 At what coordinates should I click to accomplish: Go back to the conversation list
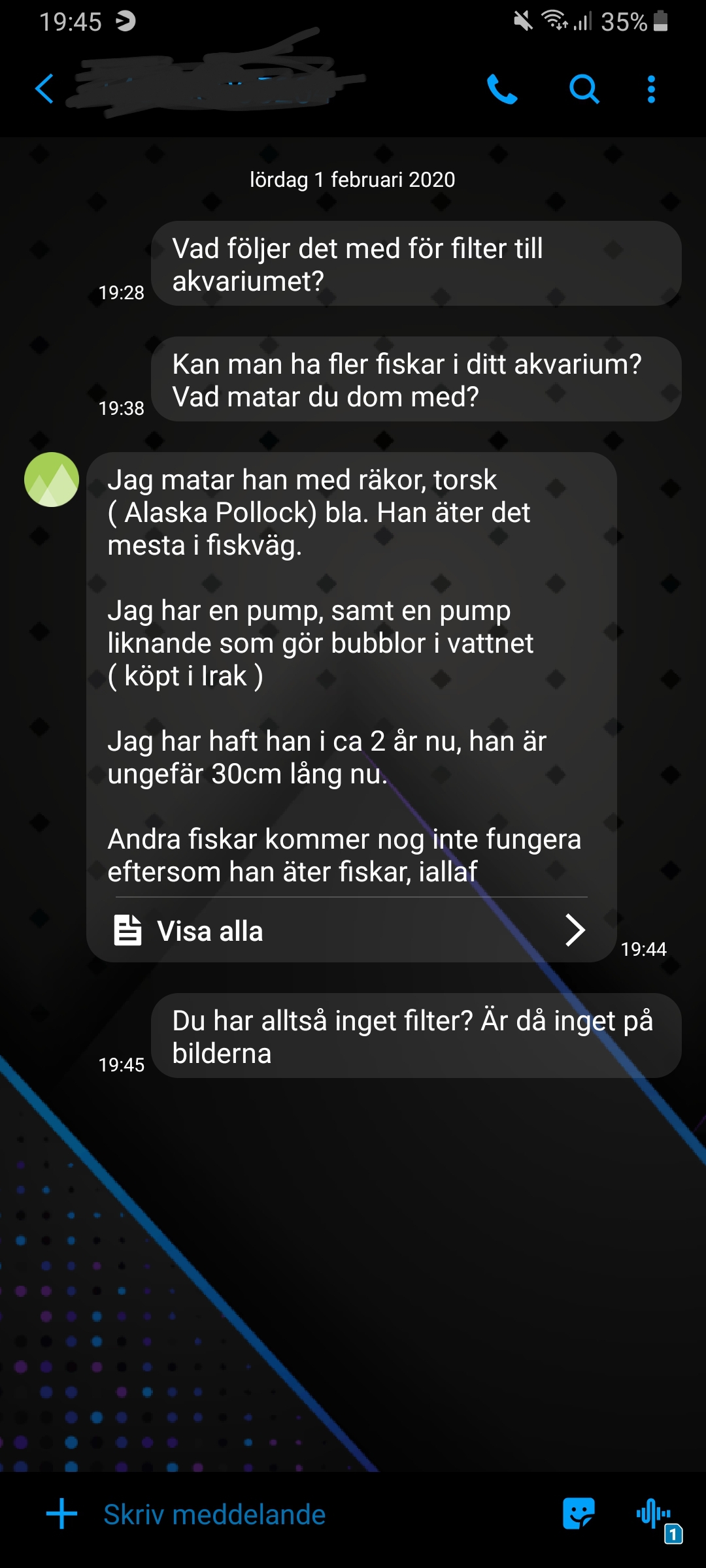click(x=44, y=89)
